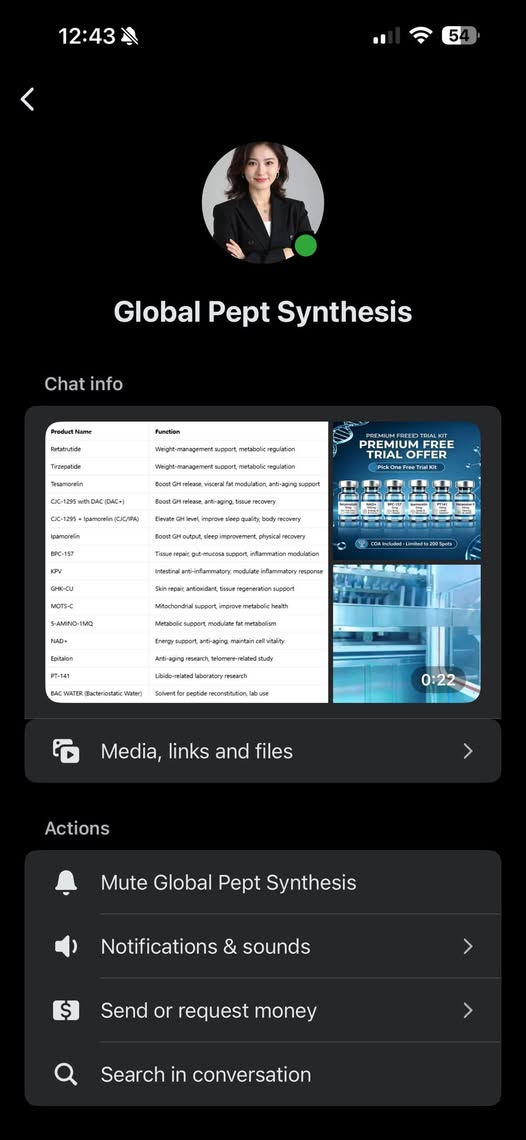526x1140 pixels.
Task: Open Notifications & sounds settings
Action: pyautogui.click(x=263, y=947)
